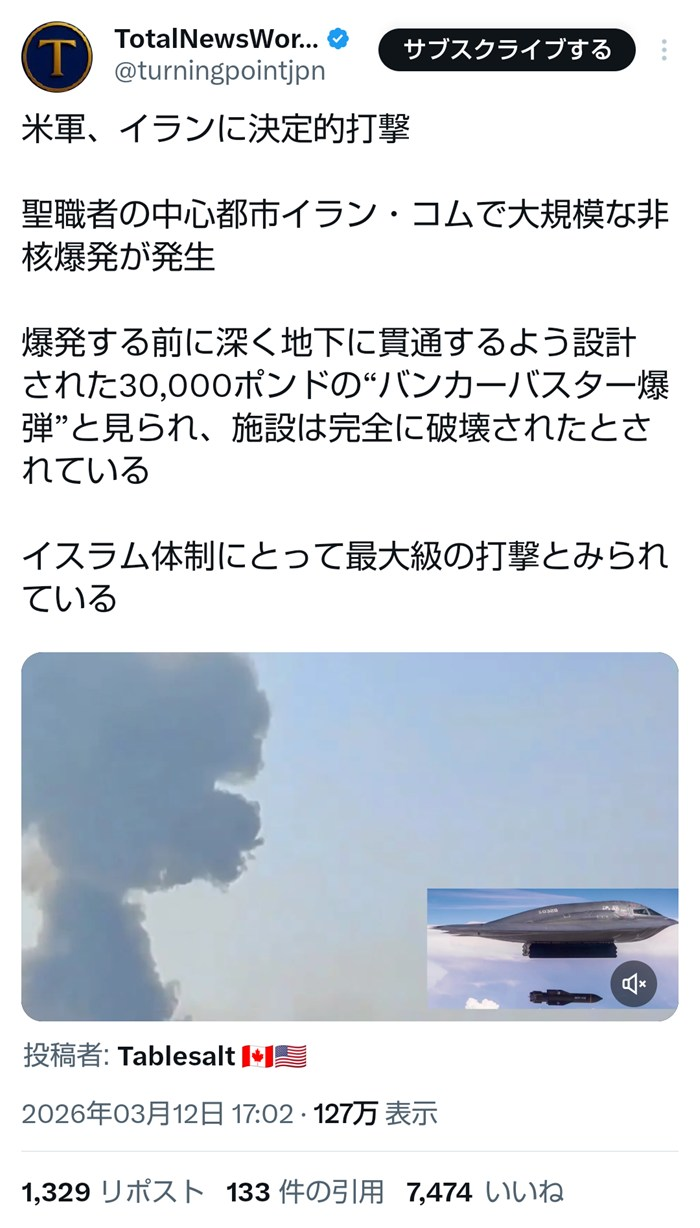Tap the サブスクライブする button

[x=507, y=50]
